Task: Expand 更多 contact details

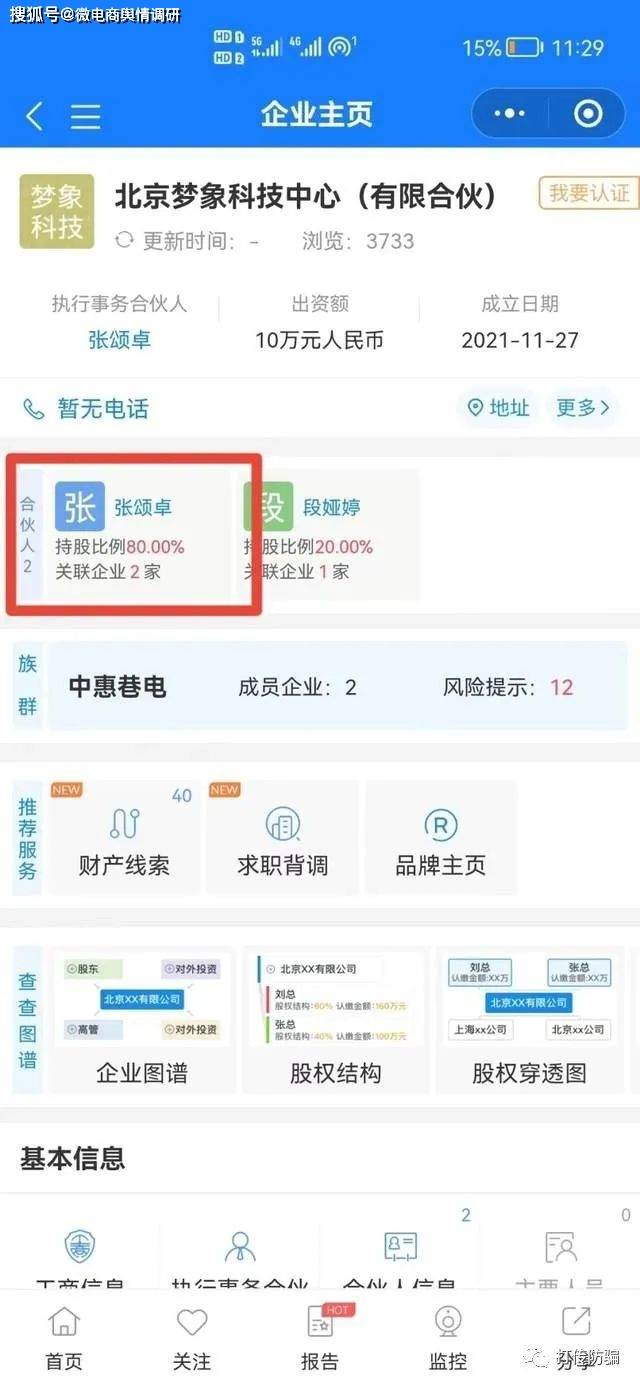Action: click(x=582, y=408)
